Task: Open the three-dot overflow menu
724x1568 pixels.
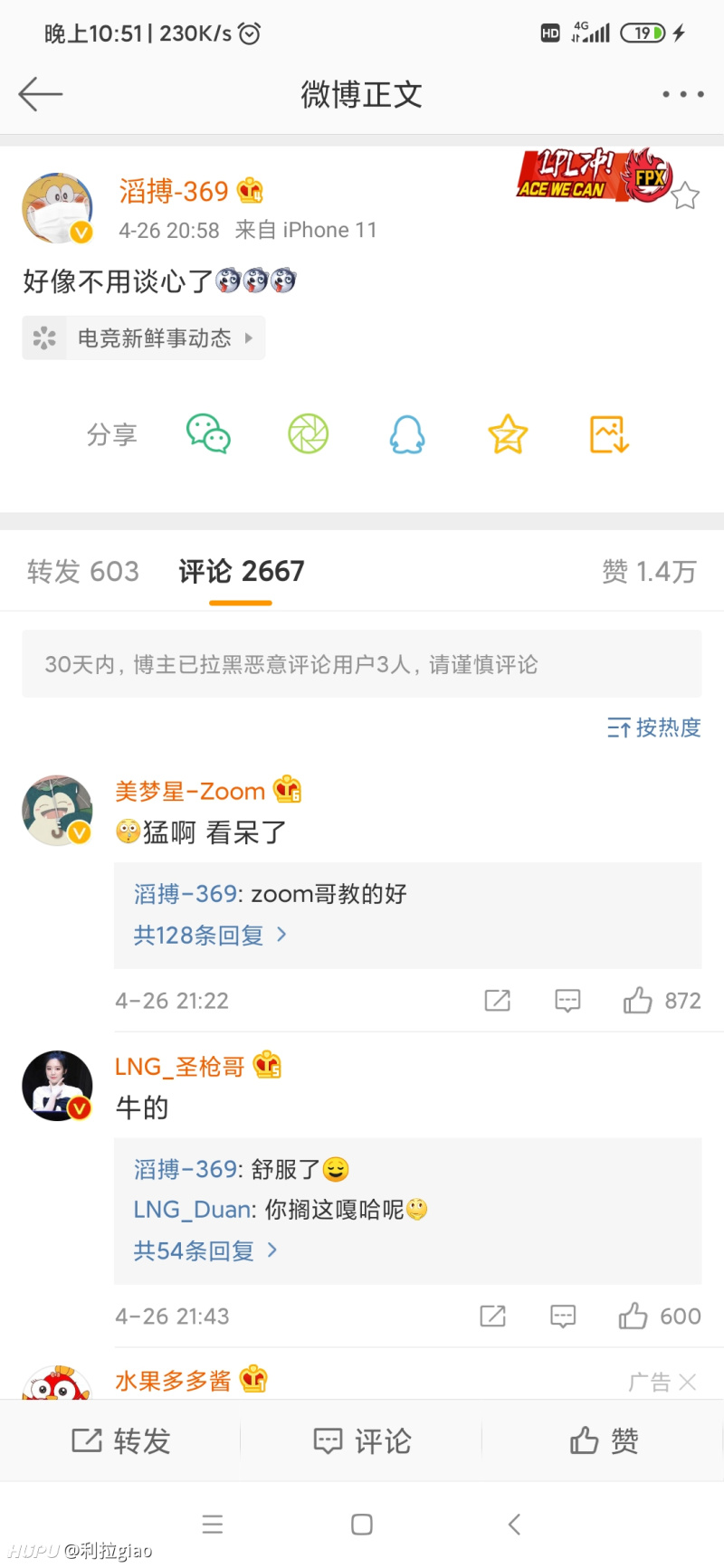Action: click(682, 94)
